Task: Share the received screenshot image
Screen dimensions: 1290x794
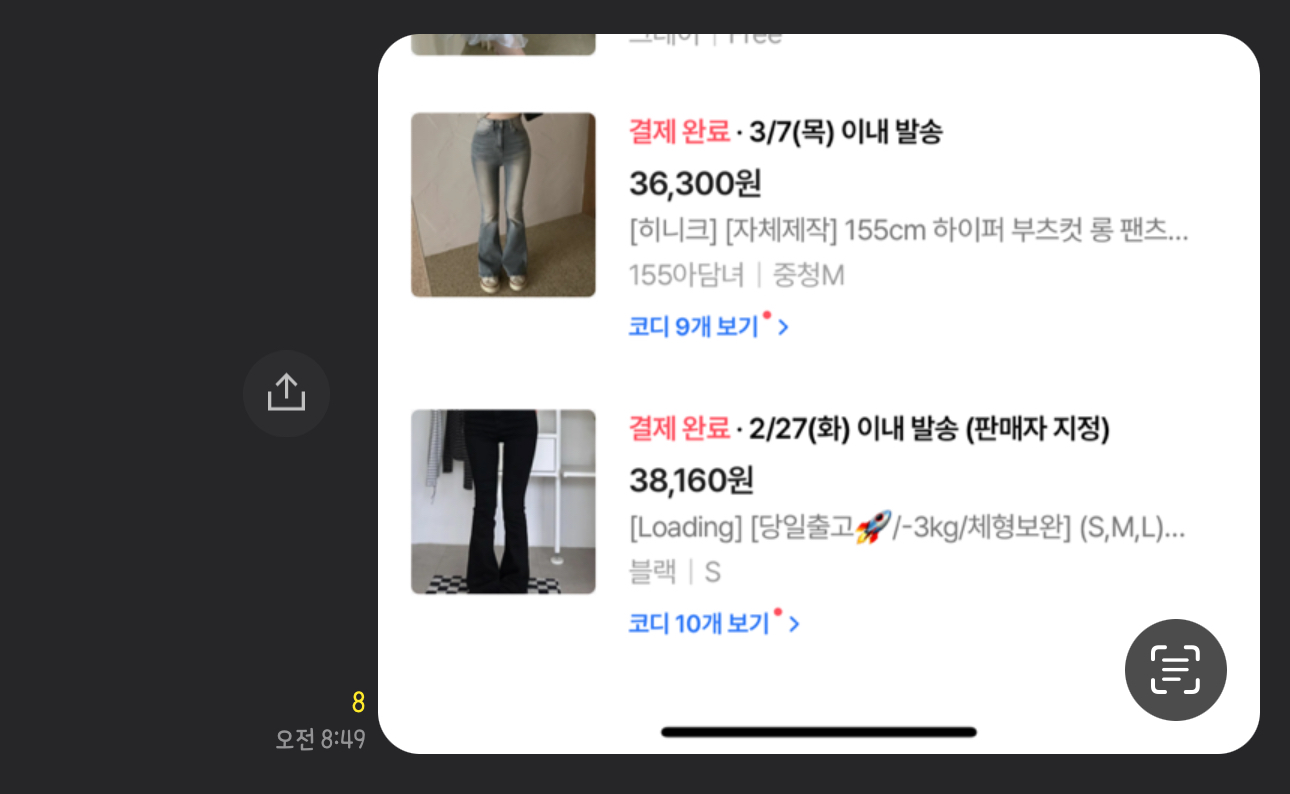Action: [x=286, y=393]
